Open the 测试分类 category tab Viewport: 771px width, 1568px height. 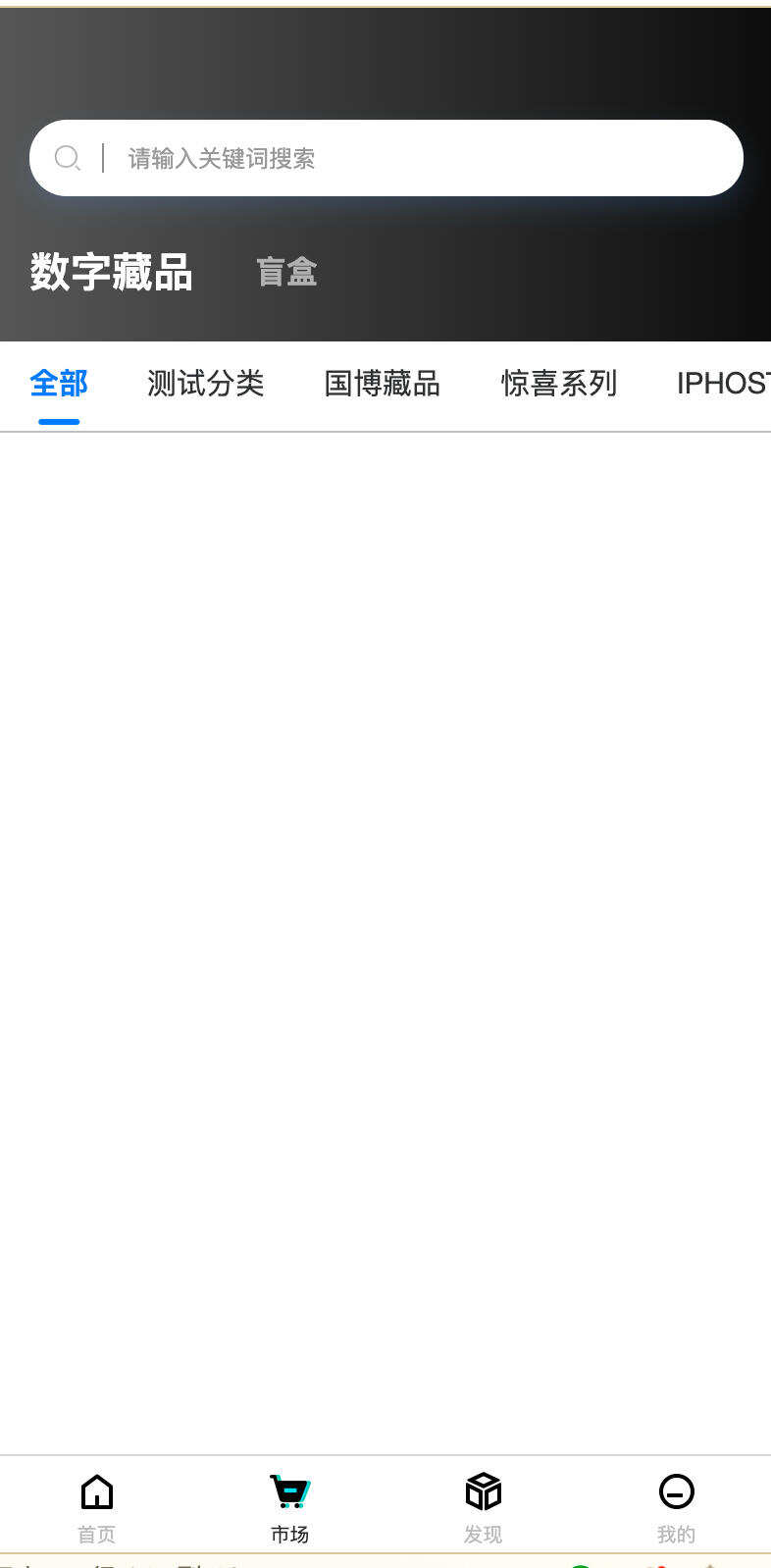pos(206,384)
